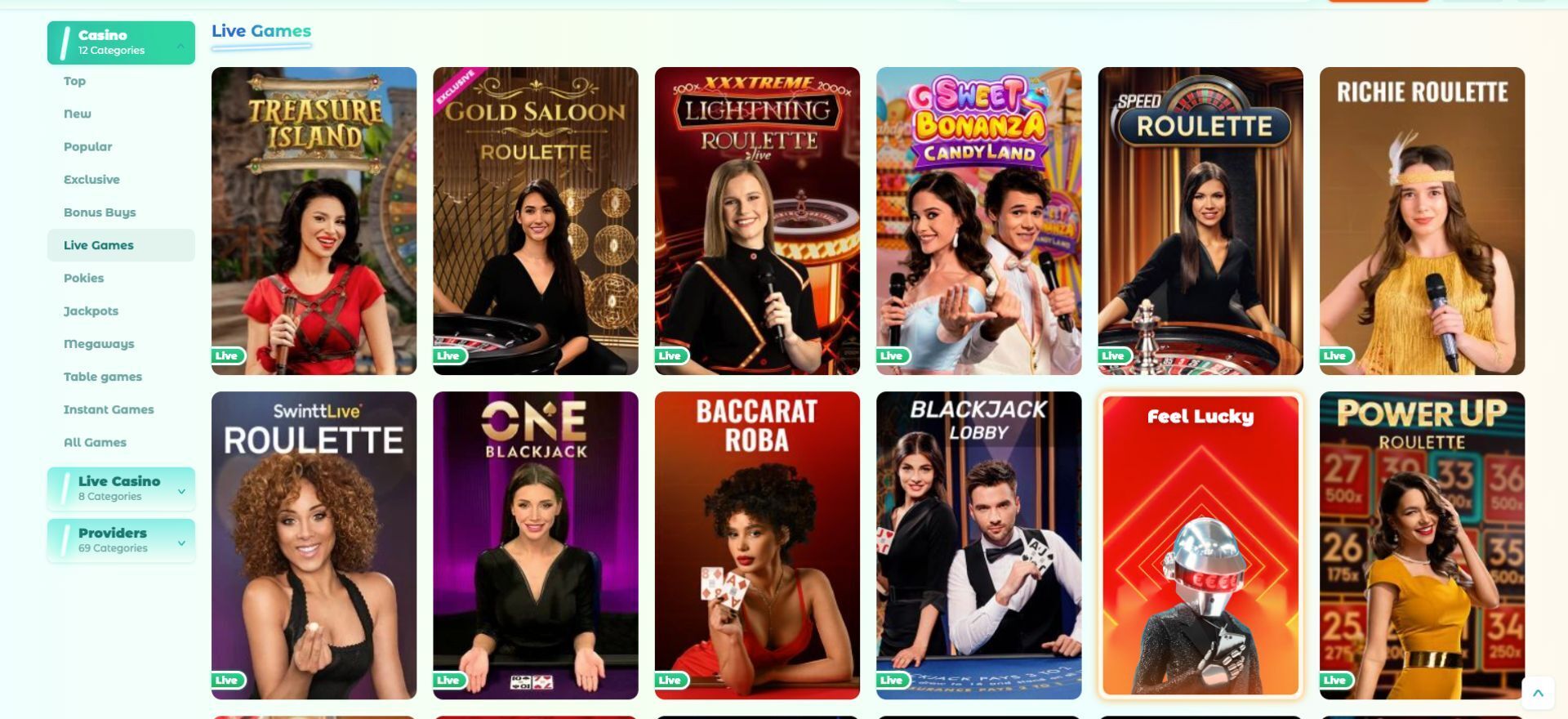The width and height of the screenshot is (1568, 719).
Task: Select the Jackpots category
Action: pyautogui.click(x=91, y=311)
